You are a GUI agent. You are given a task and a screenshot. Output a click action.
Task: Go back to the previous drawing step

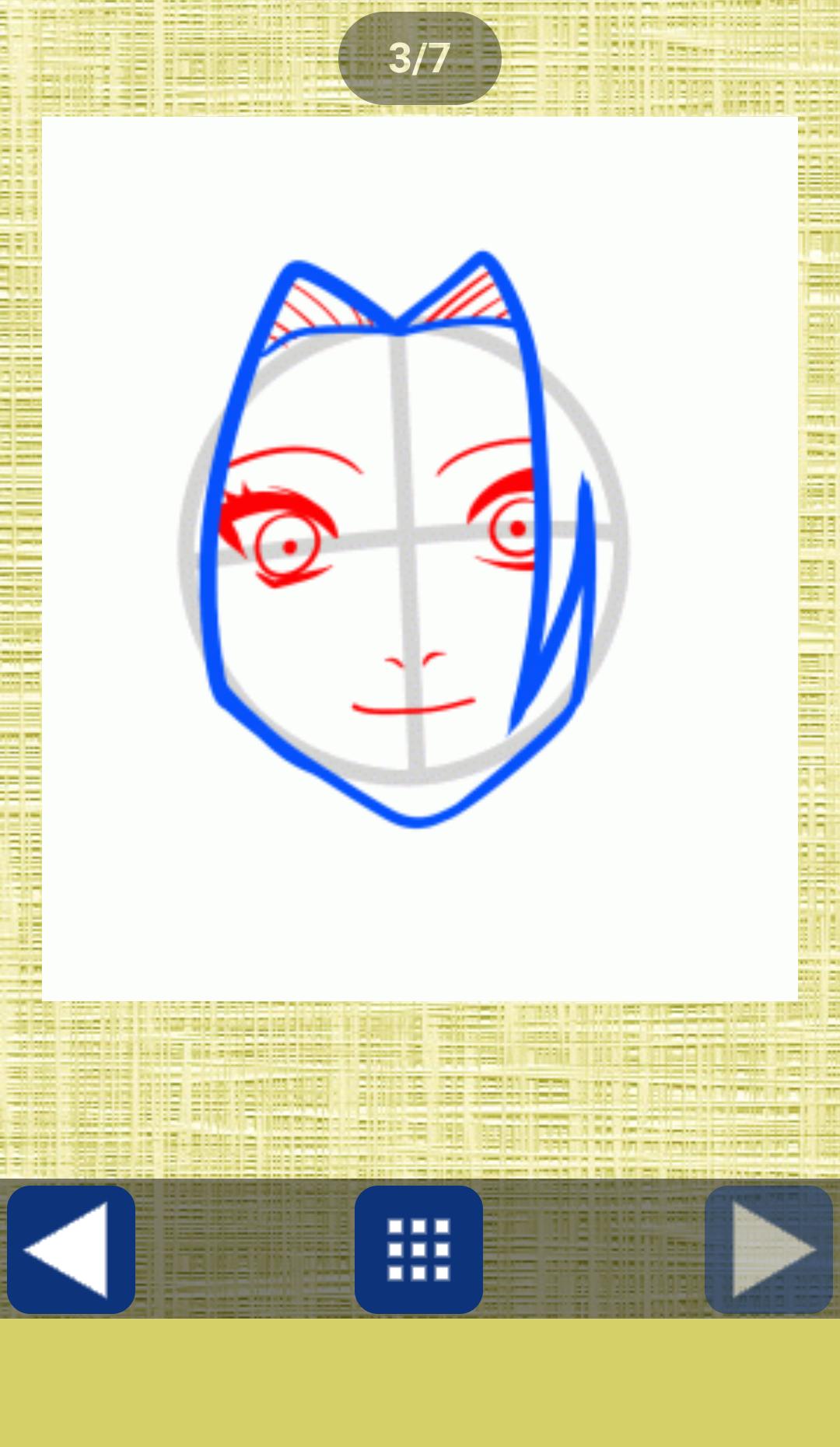click(71, 1249)
